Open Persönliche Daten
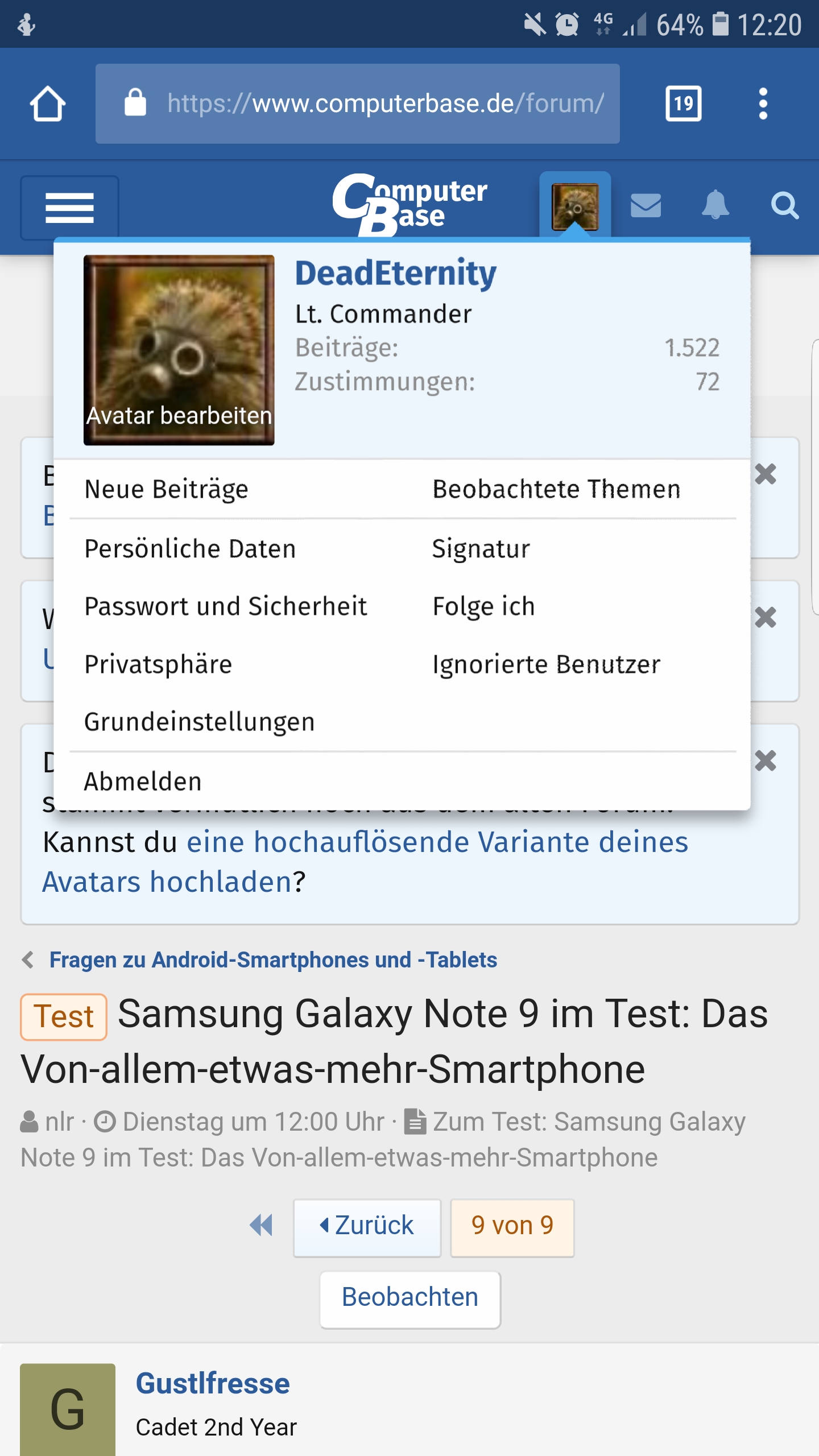 [x=190, y=549]
